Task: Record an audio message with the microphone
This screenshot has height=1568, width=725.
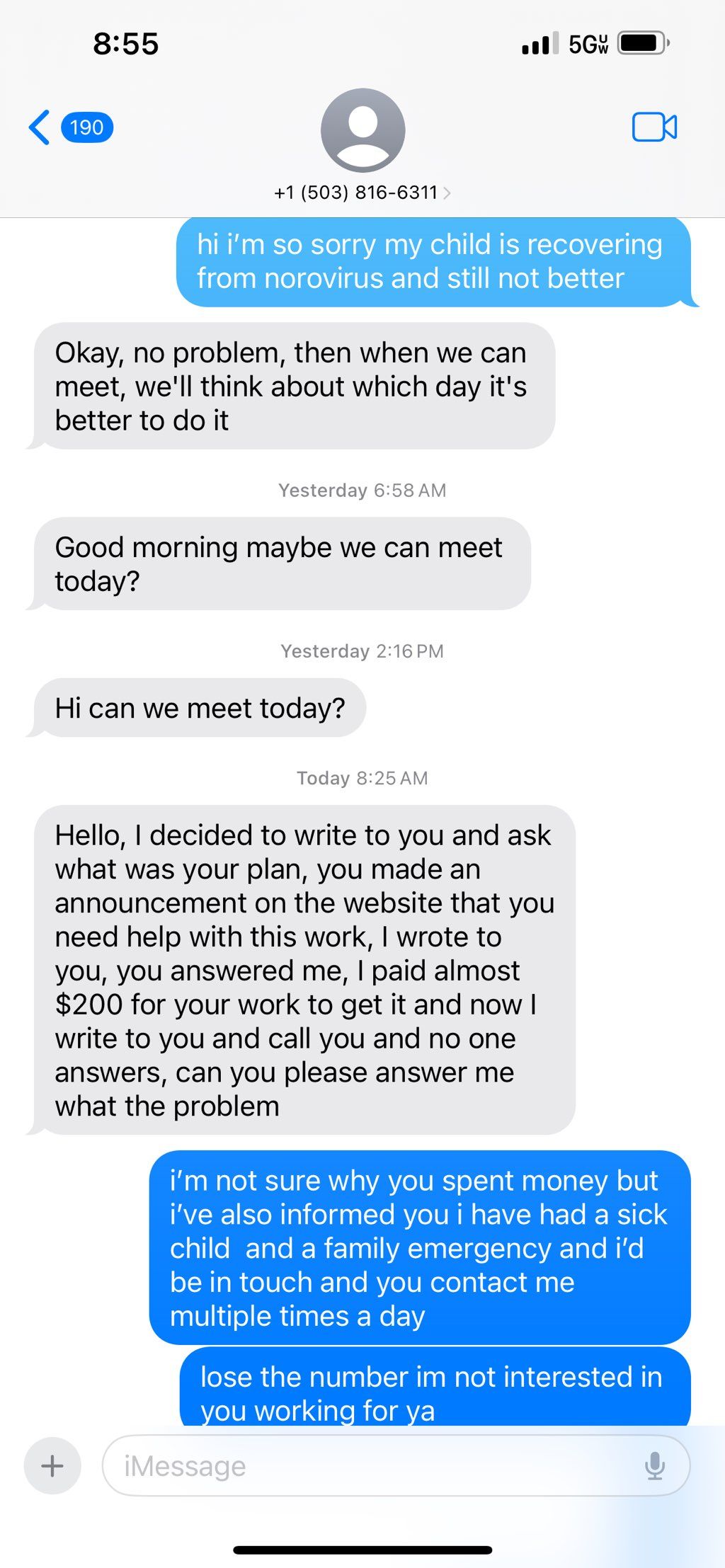Action: pos(655,1465)
